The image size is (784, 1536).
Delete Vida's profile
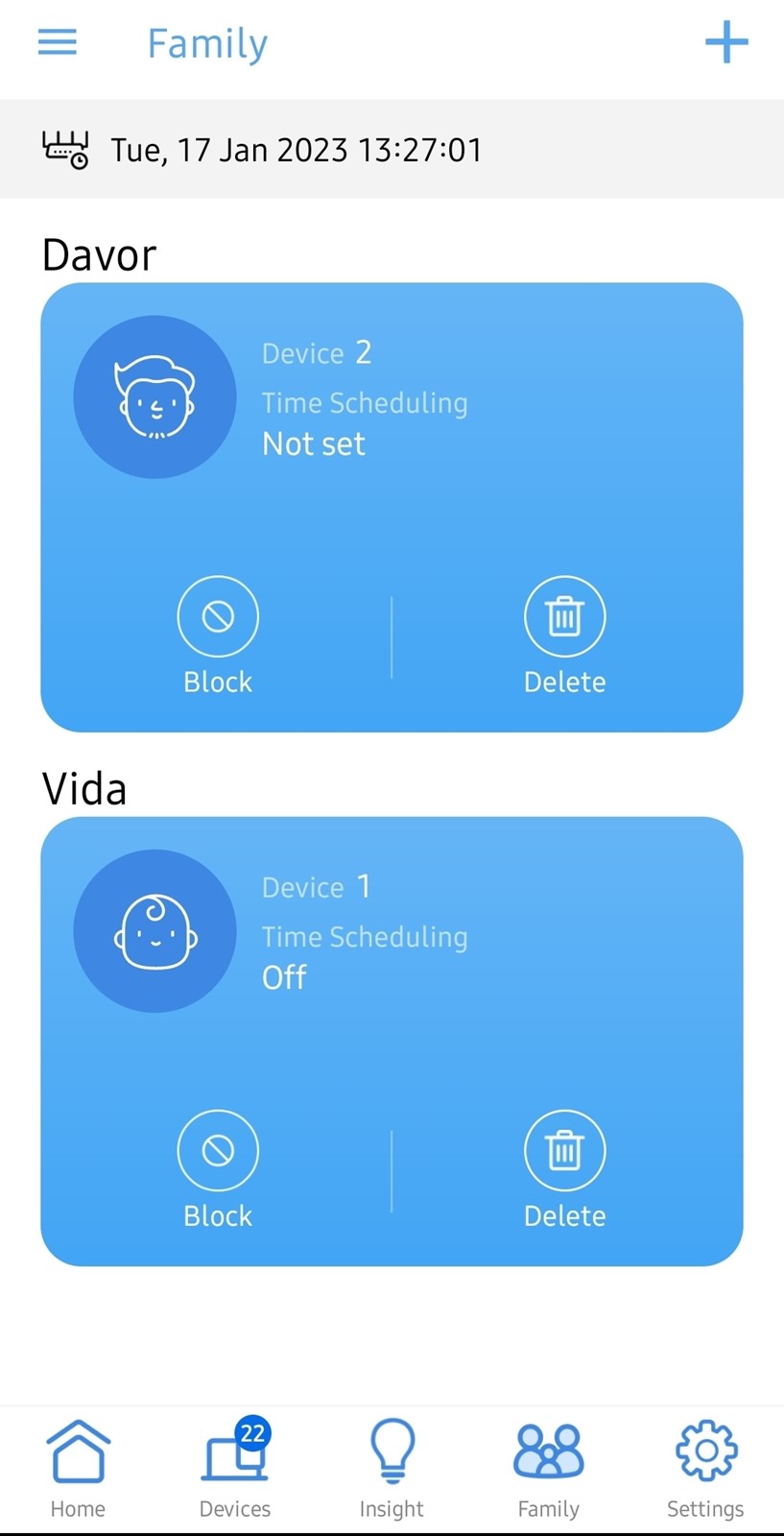(564, 1169)
